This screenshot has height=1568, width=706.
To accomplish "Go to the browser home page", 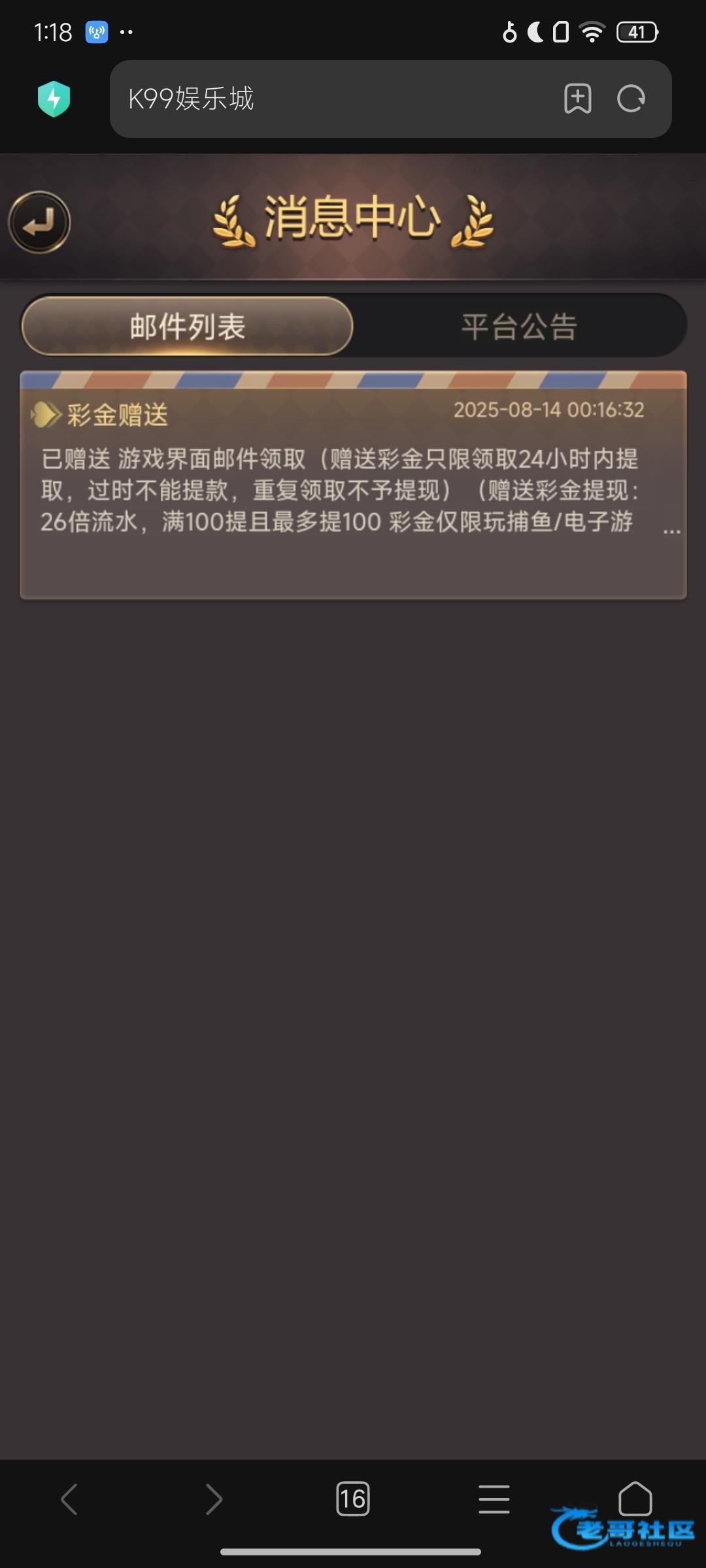I will pyautogui.click(x=635, y=1497).
